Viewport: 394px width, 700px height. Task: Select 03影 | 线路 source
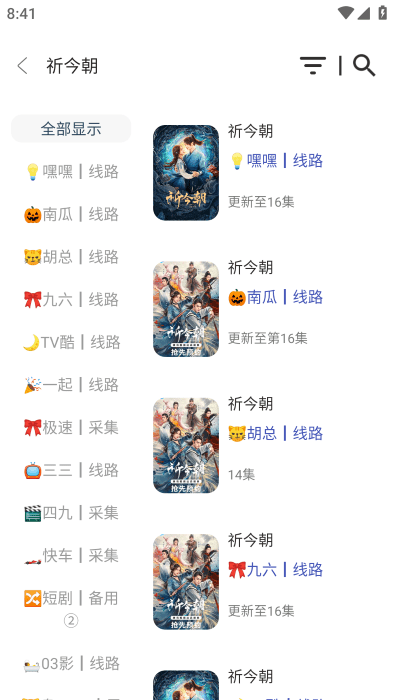tap(71, 663)
